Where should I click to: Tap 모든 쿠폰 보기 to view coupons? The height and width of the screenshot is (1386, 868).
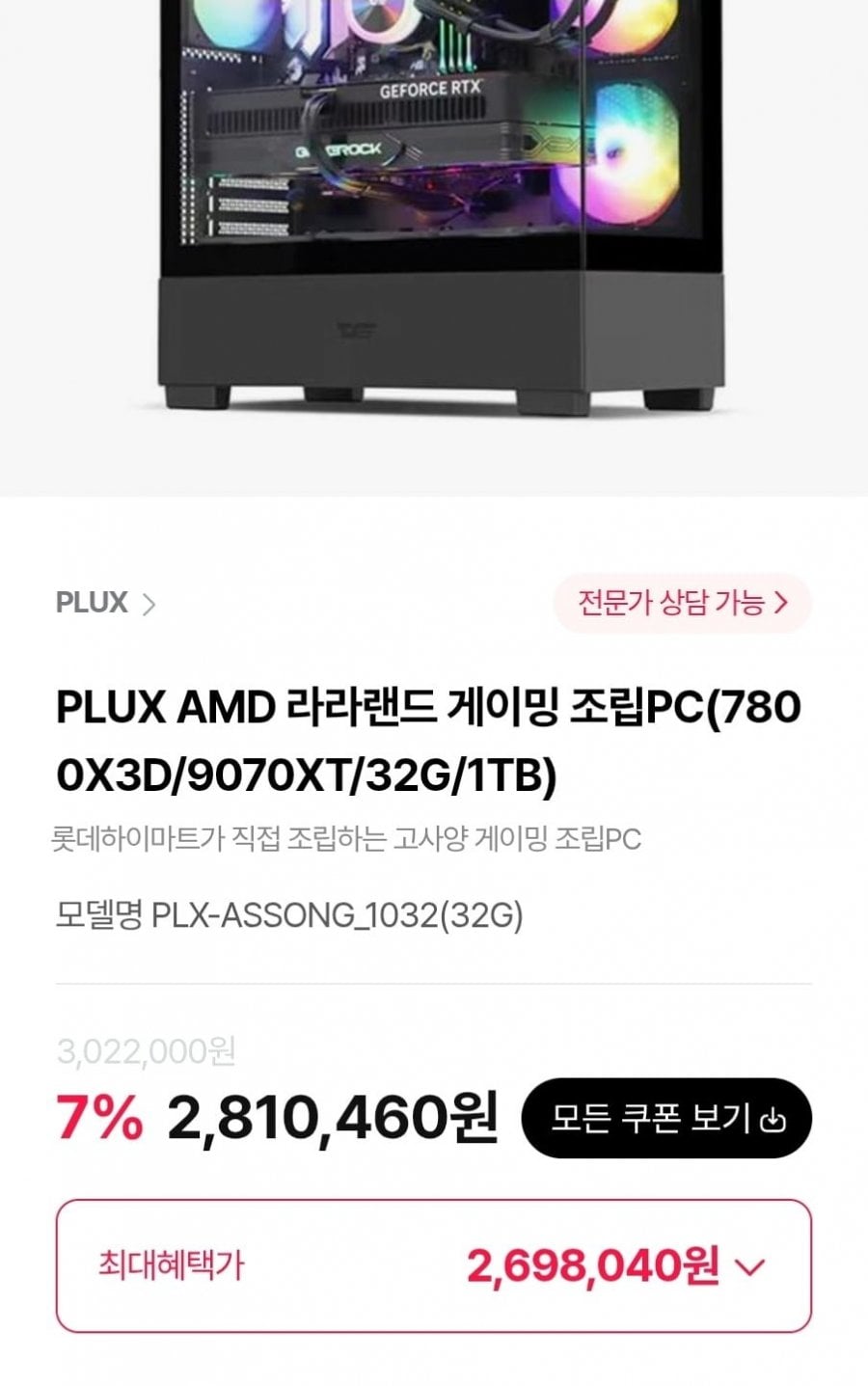click(666, 1118)
